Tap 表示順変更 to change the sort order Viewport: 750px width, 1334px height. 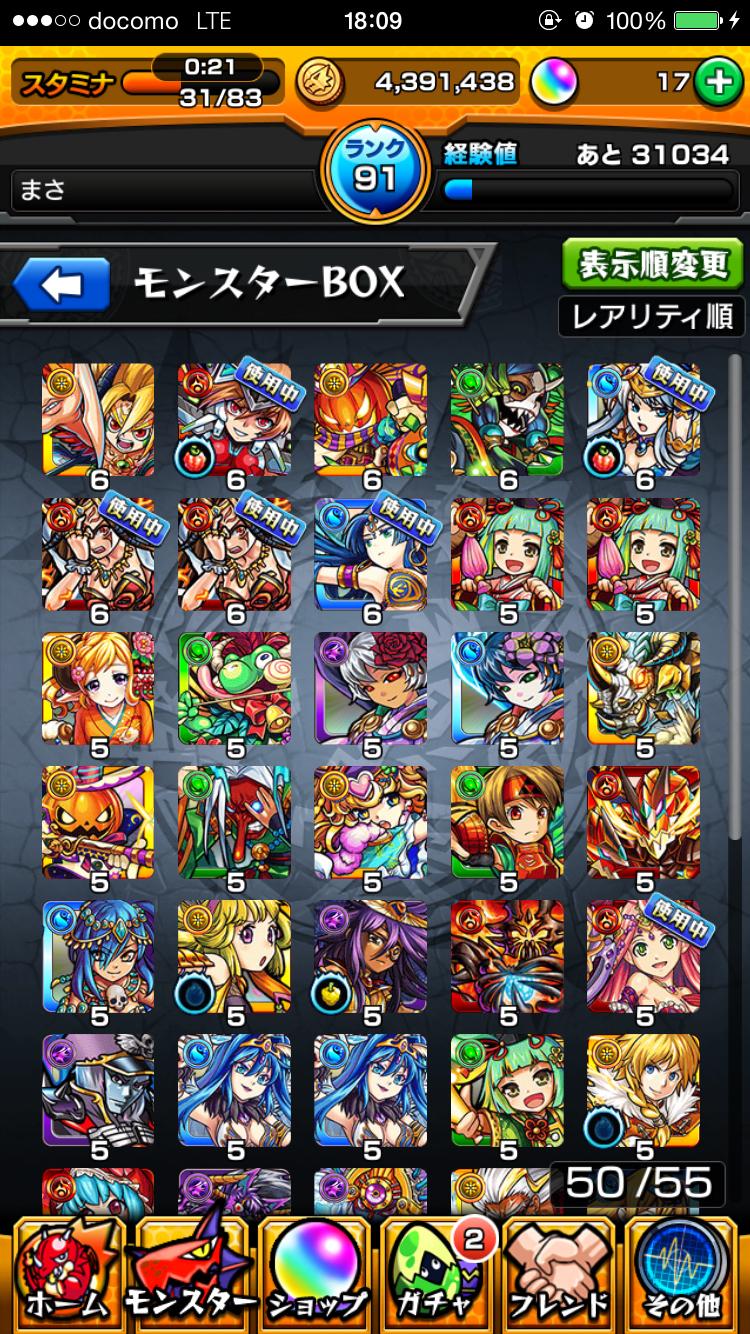coord(653,264)
